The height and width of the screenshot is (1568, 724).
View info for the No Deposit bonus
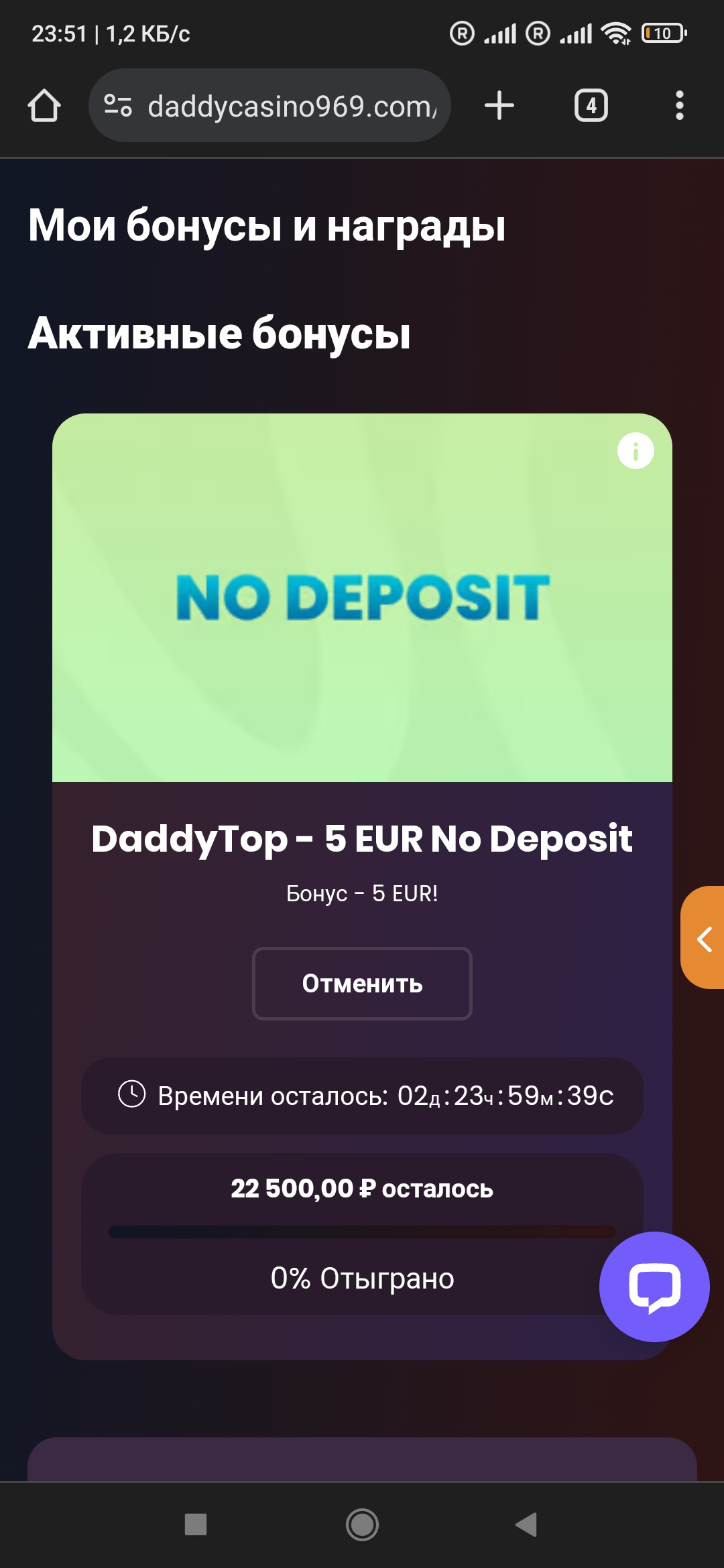(635, 451)
